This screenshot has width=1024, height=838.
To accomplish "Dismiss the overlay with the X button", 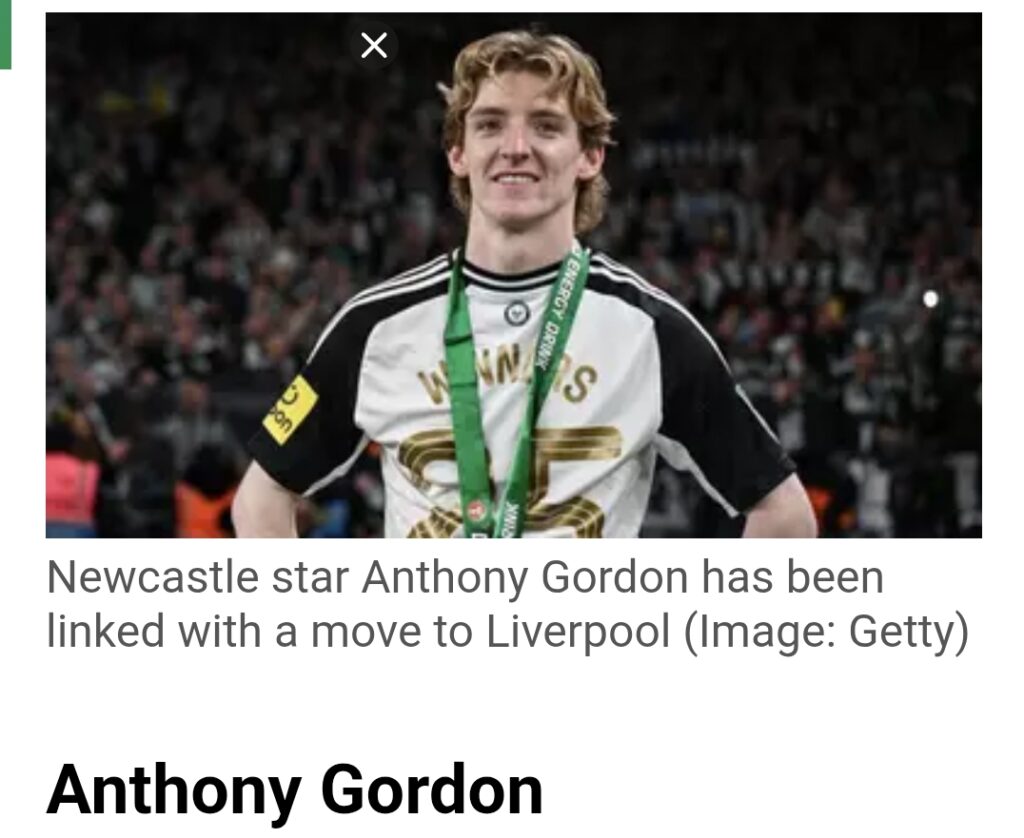I will tap(374, 45).
